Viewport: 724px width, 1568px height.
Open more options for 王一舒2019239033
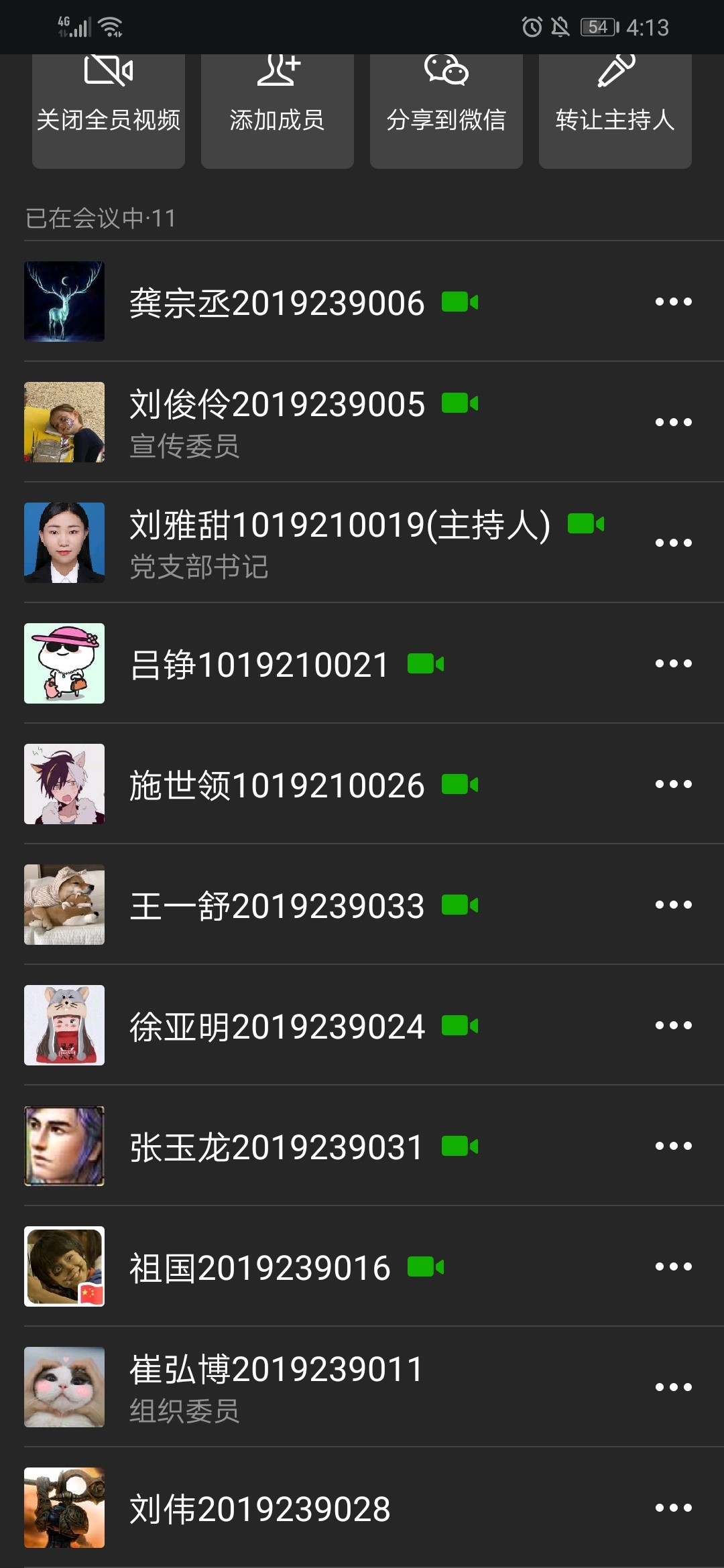[x=673, y=905]
